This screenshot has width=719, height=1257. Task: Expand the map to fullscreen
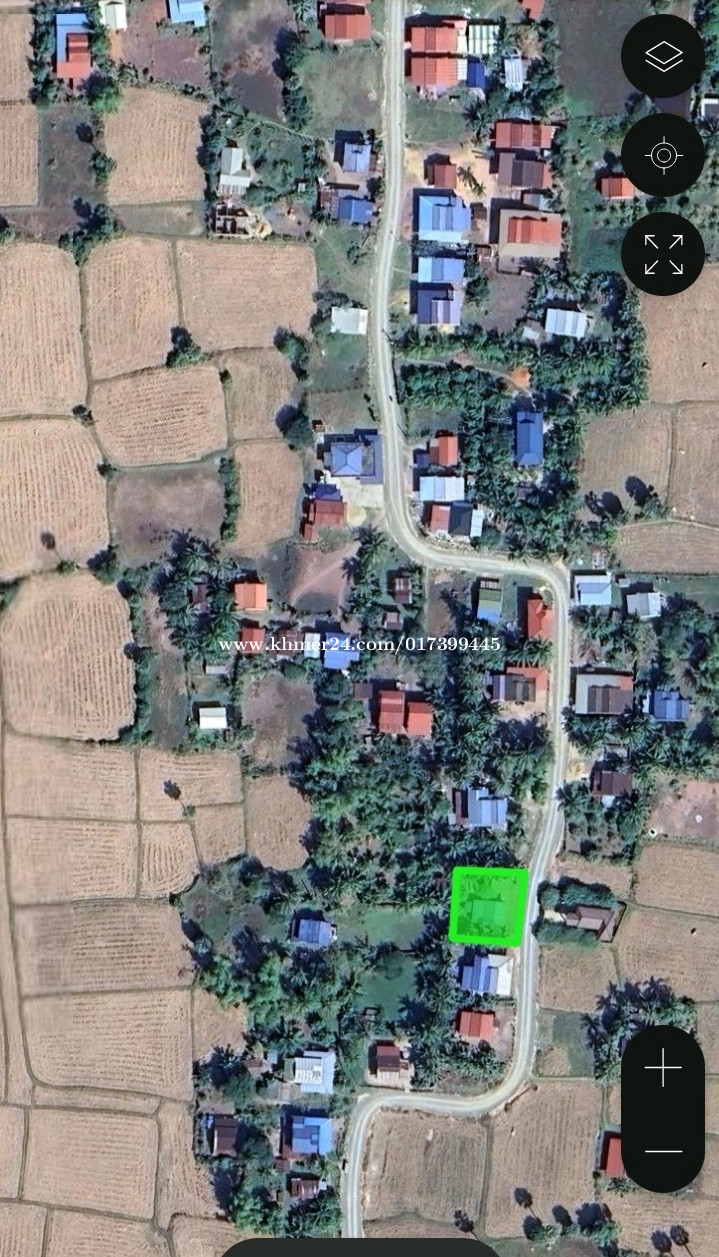663,254
